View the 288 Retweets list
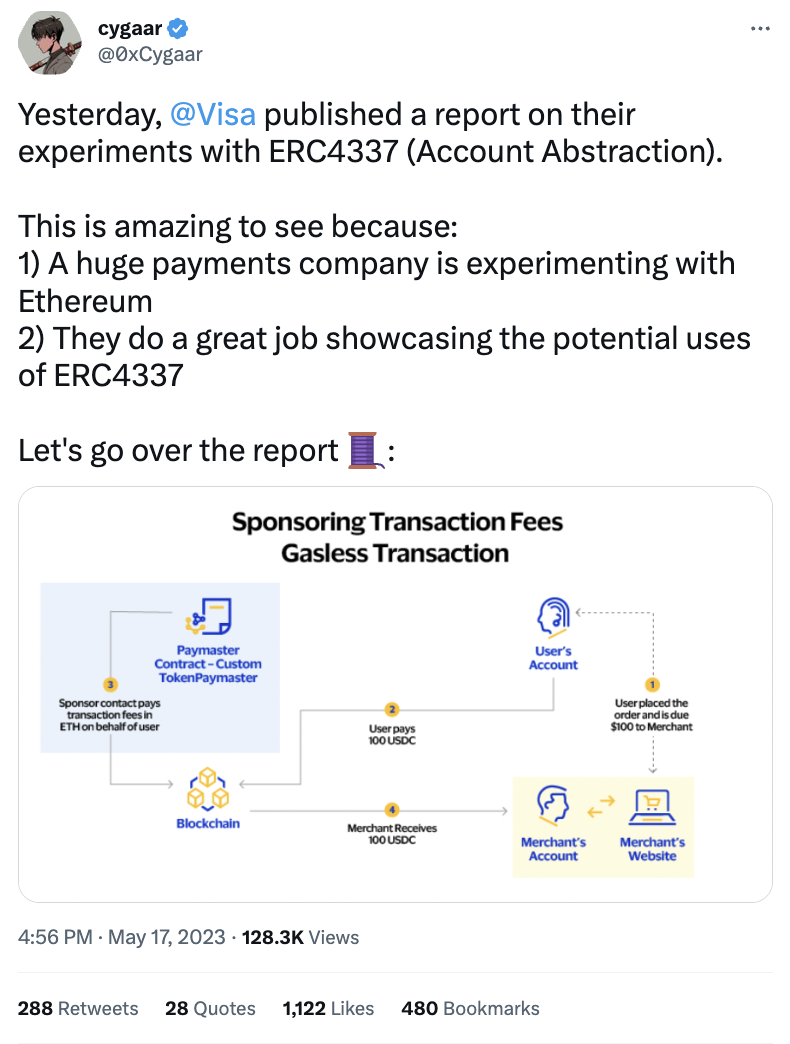790x1044 pixels. point(78,1008)
